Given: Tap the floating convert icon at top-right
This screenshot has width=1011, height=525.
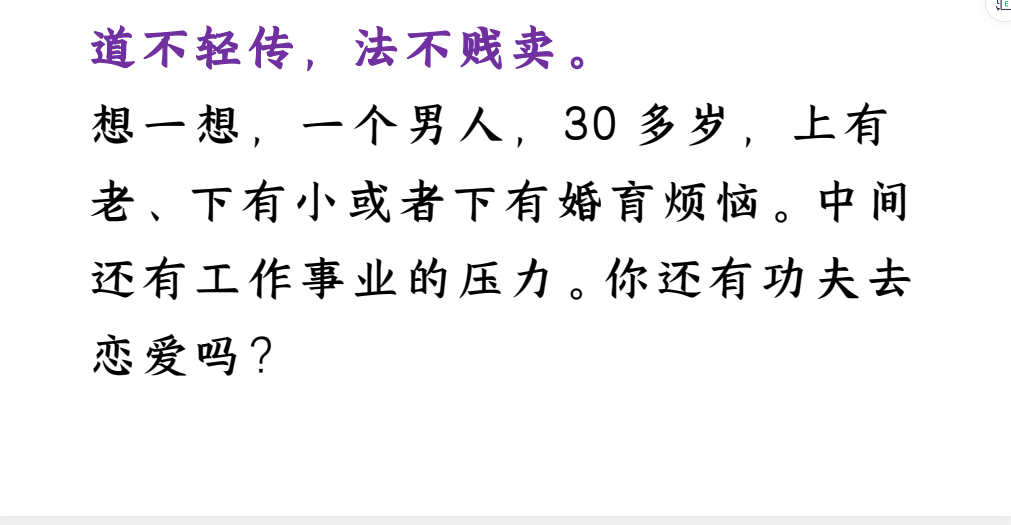Looking at the screenshot, I should (1001, 5).
